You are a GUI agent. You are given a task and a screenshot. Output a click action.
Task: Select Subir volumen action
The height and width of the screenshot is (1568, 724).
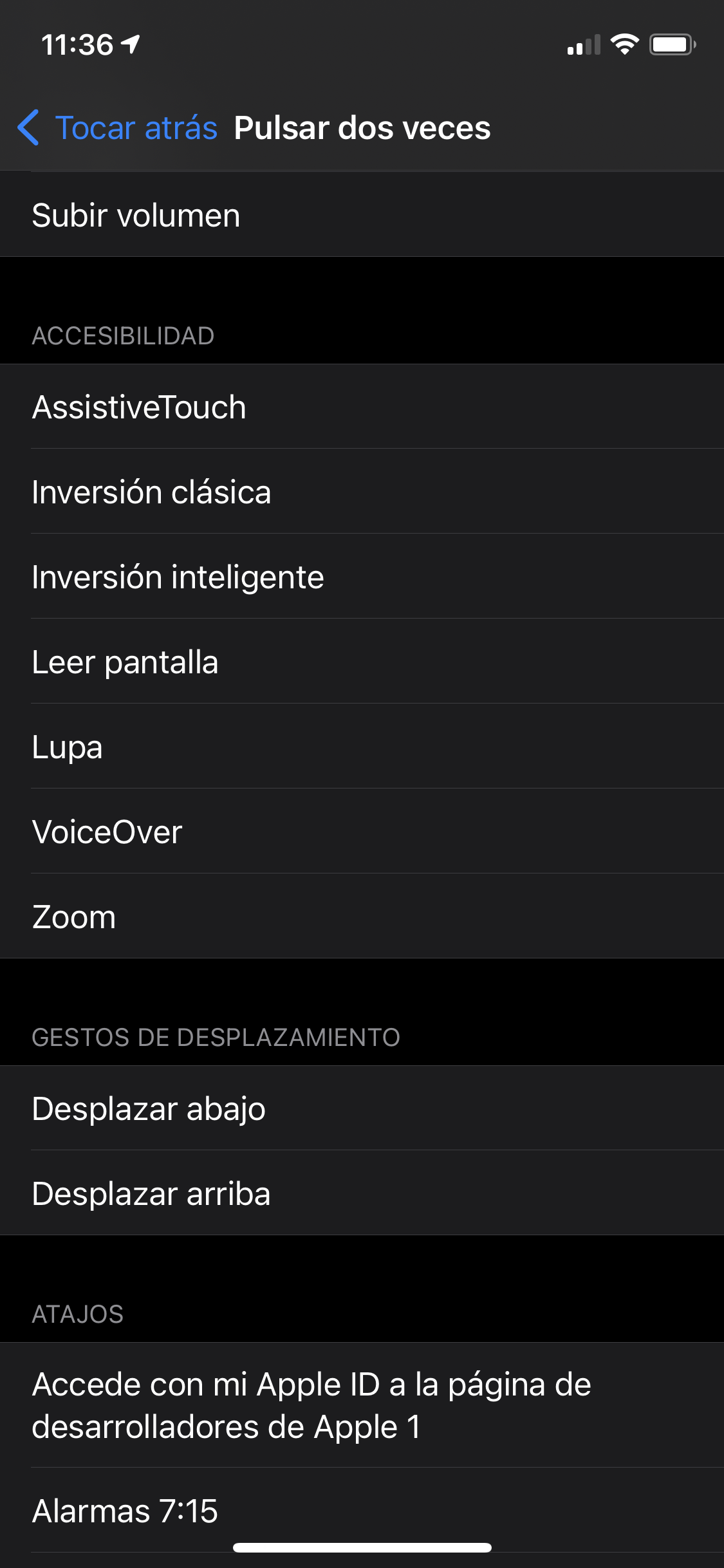pyautogui.click(x=362, y=214)
